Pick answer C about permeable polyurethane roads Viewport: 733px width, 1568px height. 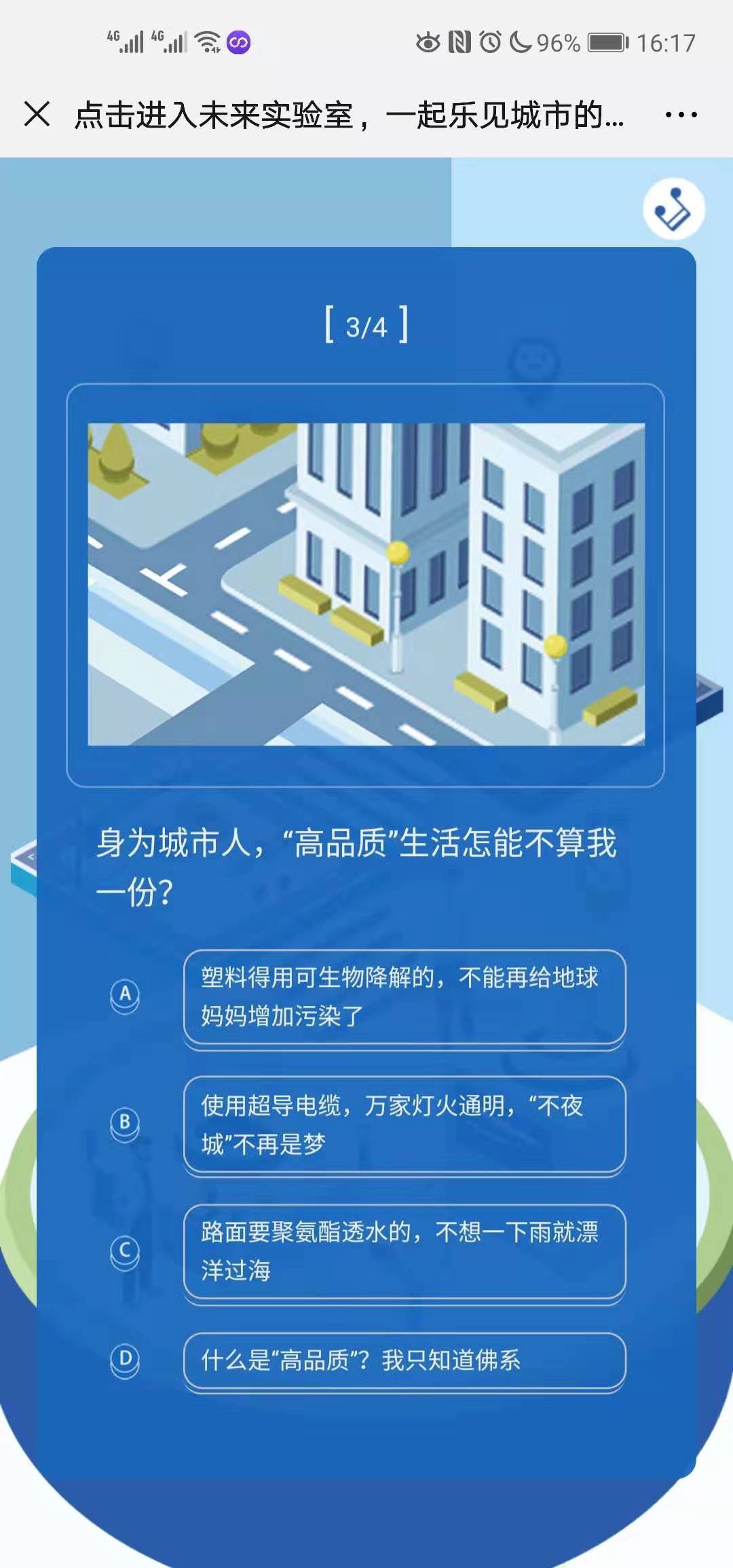coord(405,1251)
